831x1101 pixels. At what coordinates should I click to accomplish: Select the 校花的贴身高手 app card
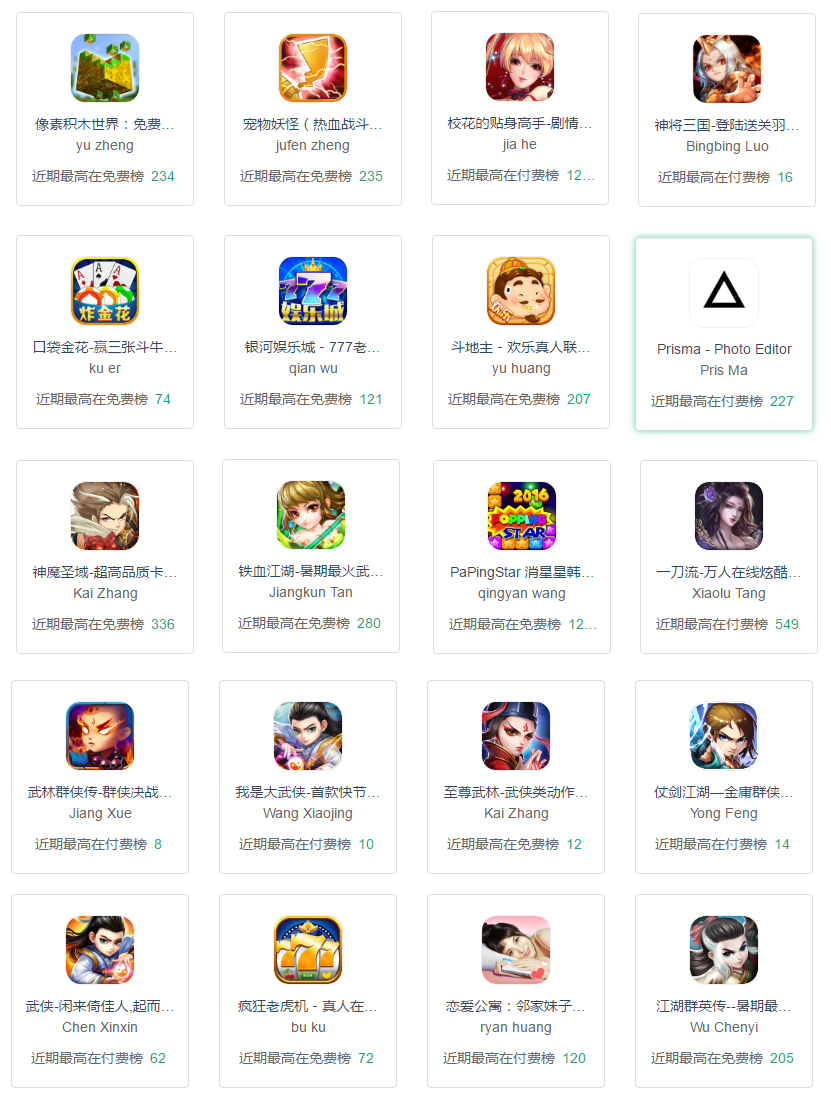click(x=520, y=108)
